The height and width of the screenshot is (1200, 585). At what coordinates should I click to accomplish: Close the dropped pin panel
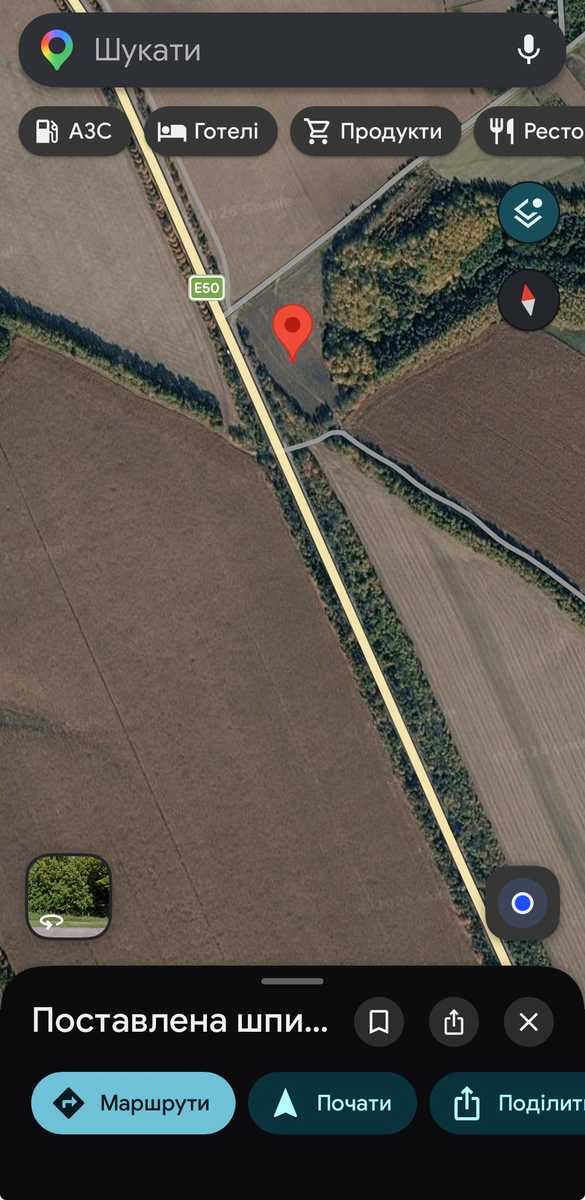(529, 1021)
